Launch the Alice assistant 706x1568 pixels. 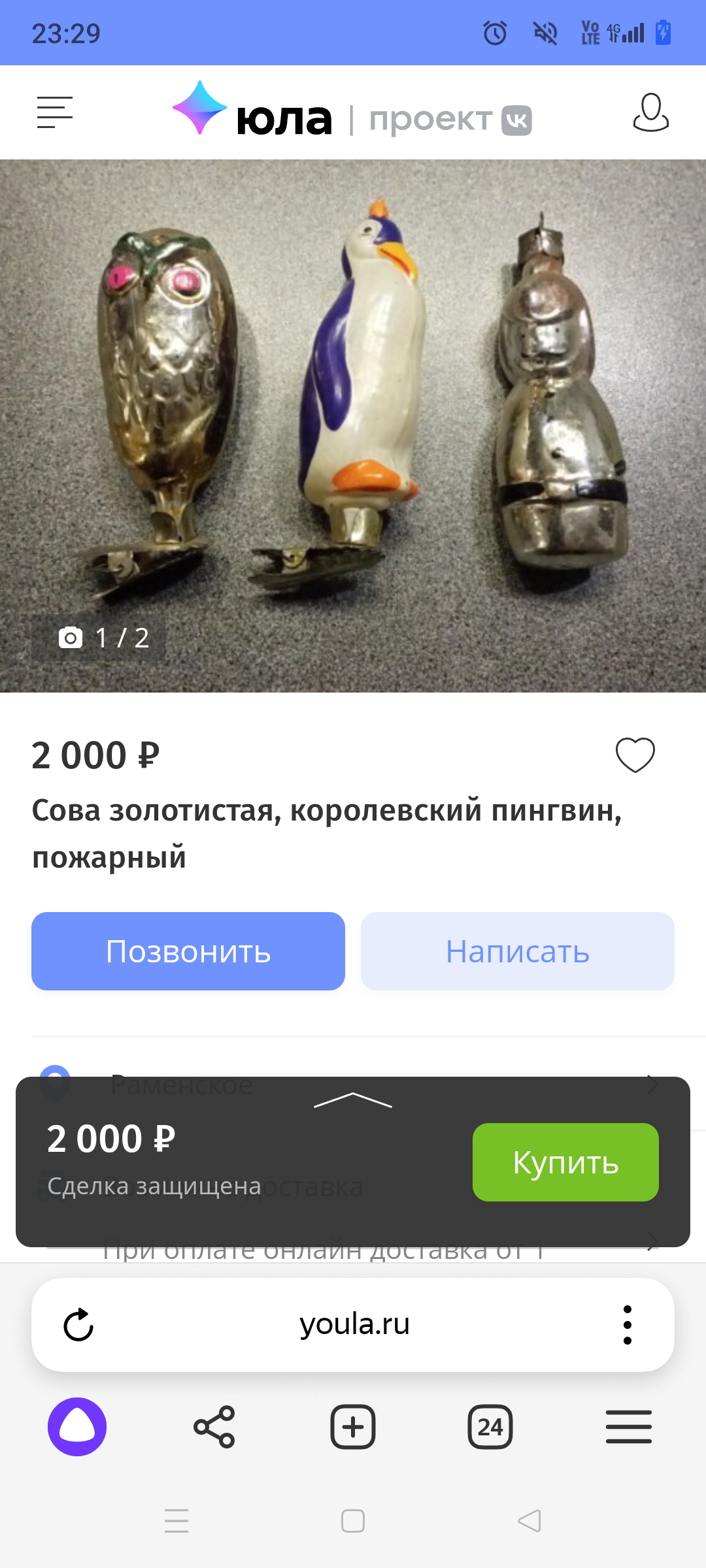point(77,1427)
